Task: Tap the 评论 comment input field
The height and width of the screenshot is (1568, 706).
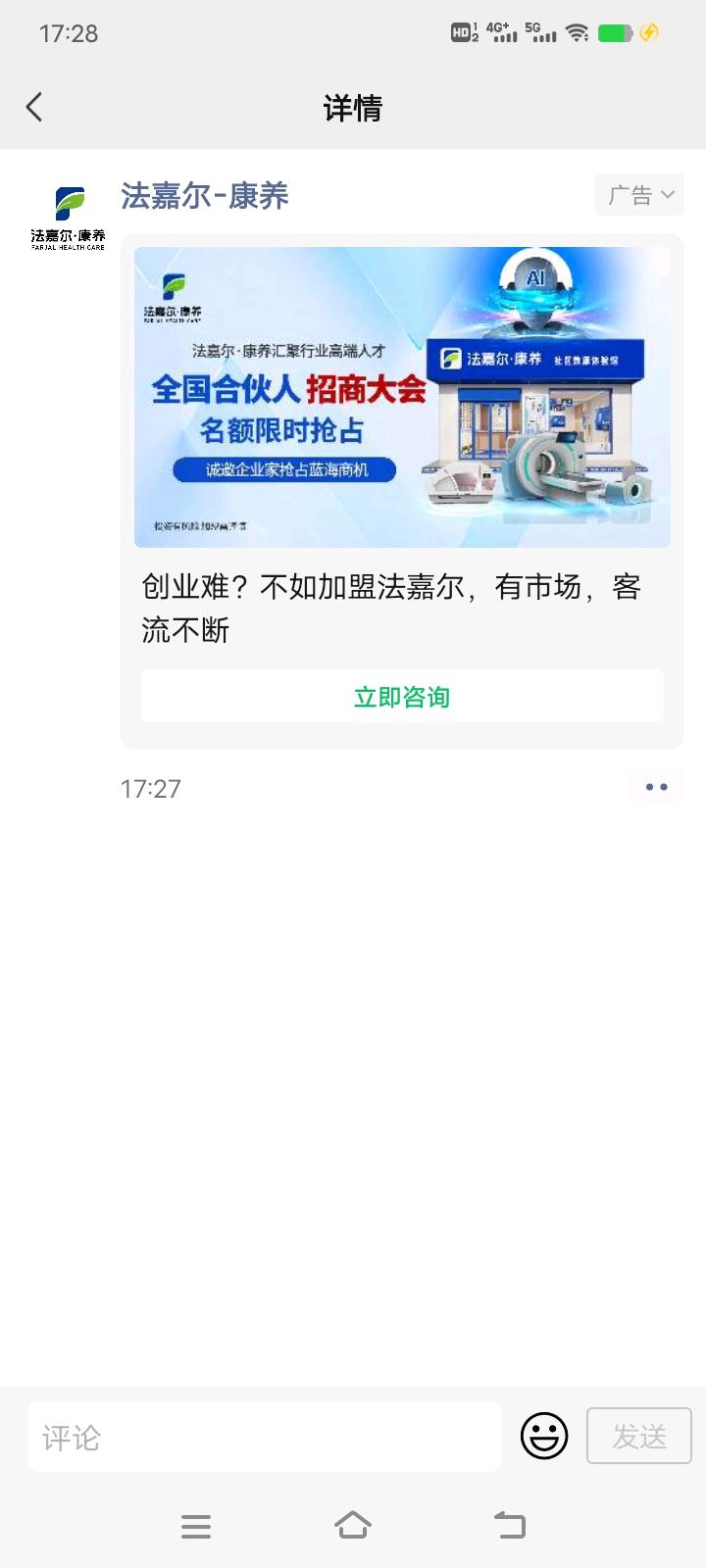Action: coord(265,1436)
